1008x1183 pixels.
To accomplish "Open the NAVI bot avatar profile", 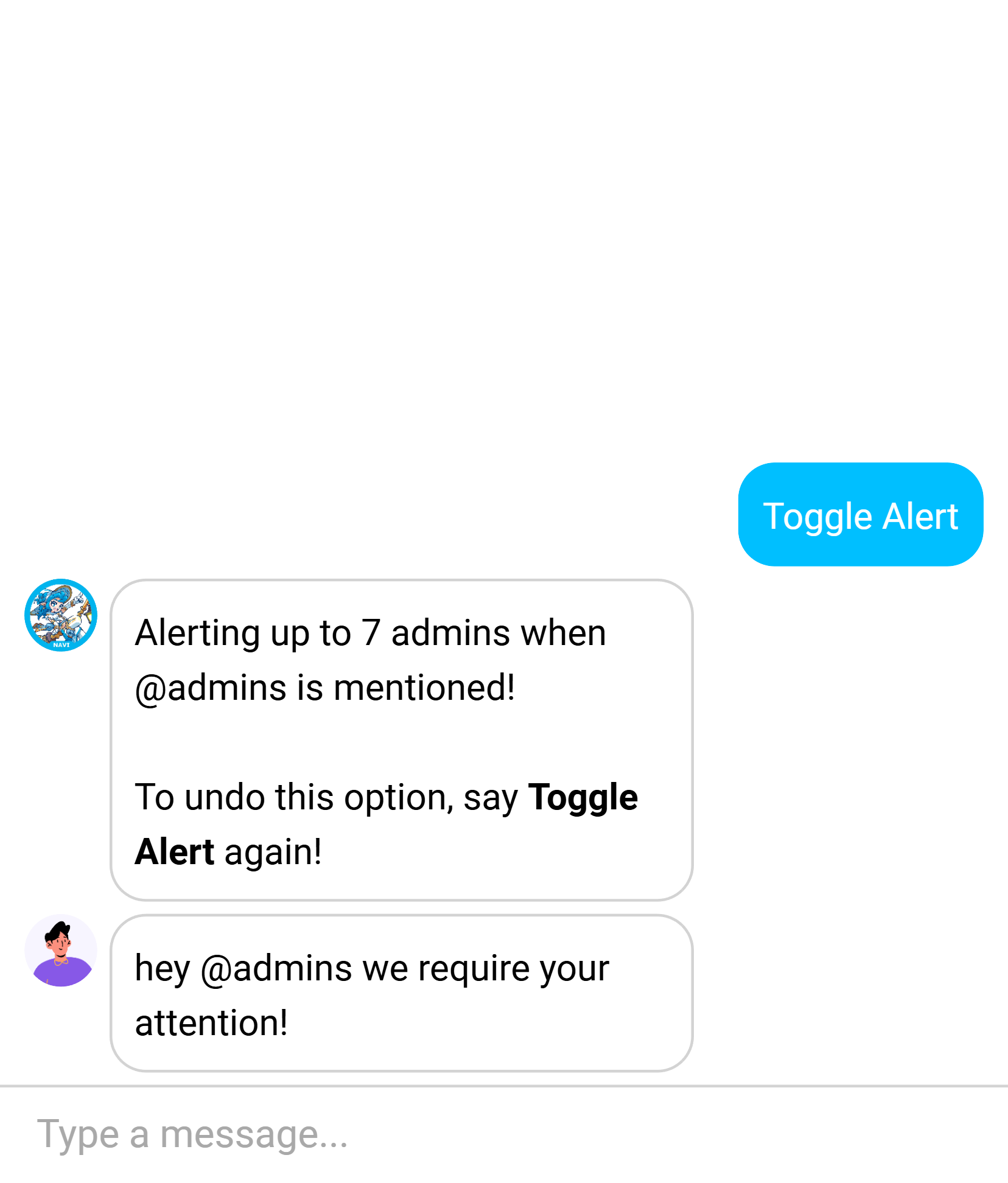I will pyautogui.click(x=61, y=615).
